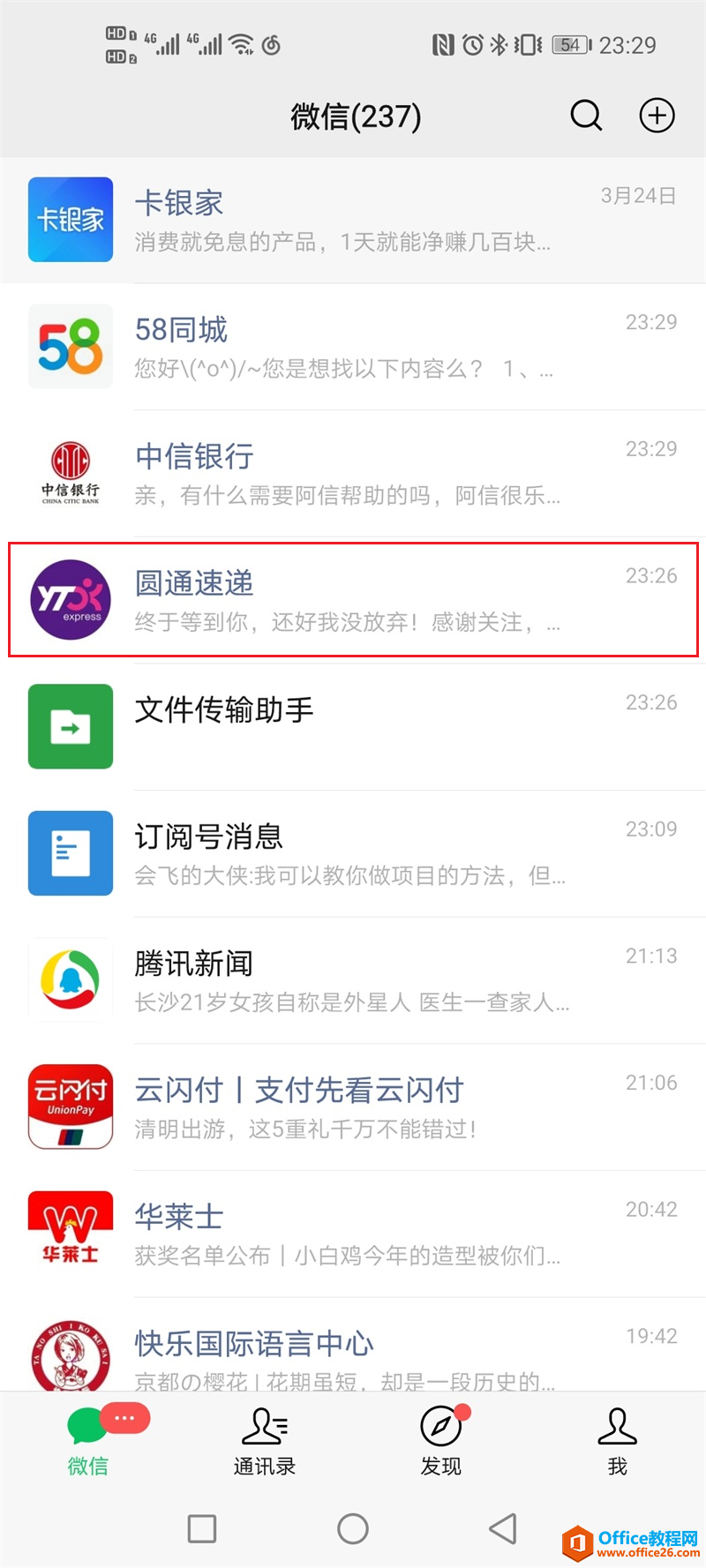Open 文件传输助手 chat
The height and width of the screenshot is (1568, 706).
point(353,726)
